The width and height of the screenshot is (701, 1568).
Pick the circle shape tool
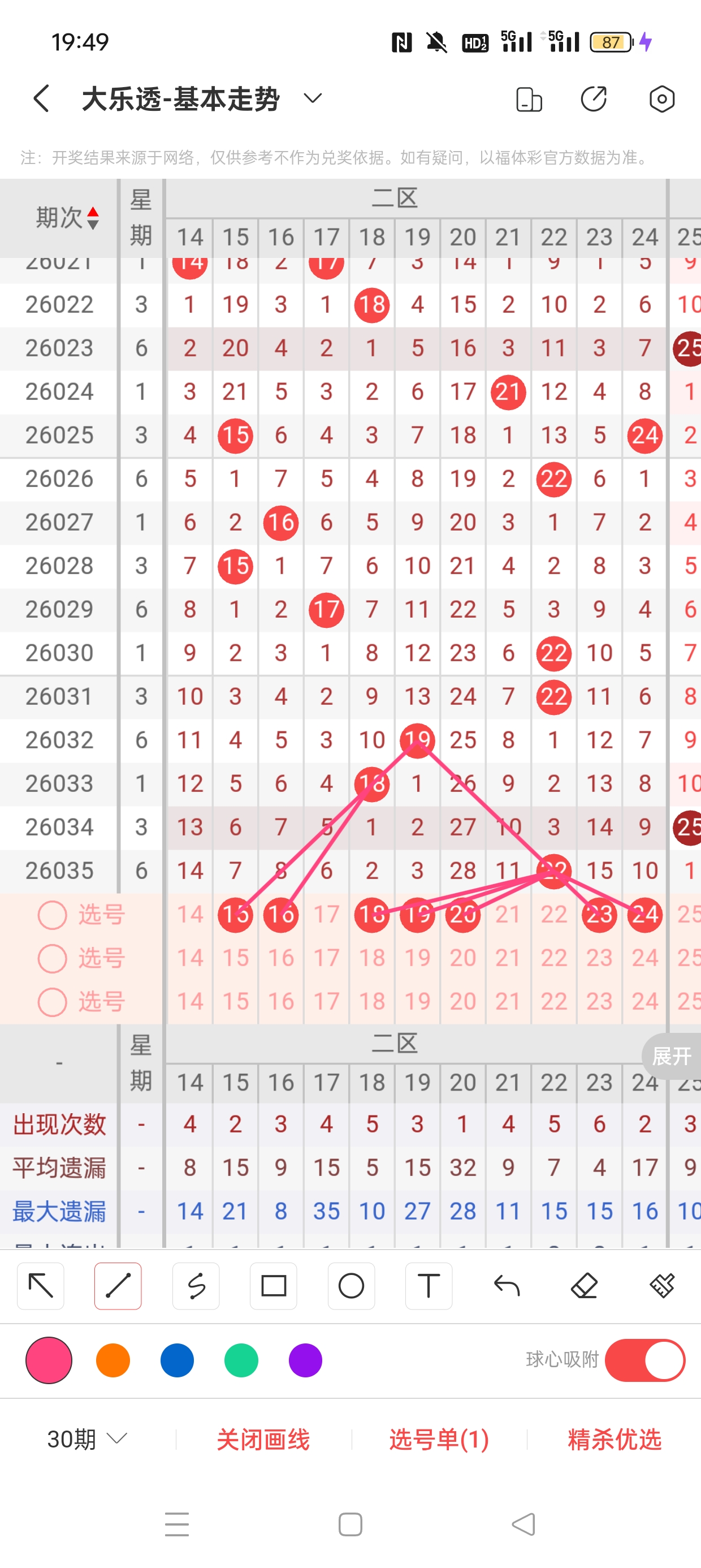click(x=351, y=1286)
